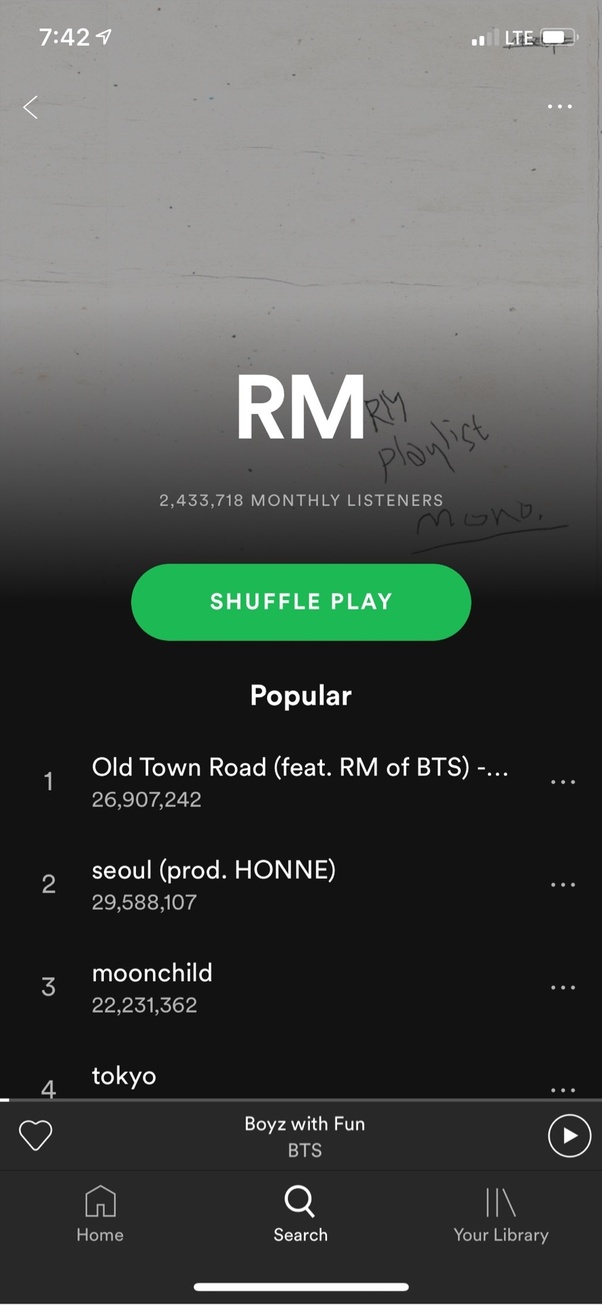Image resolution: width=602 pixels, height=1305 pixels.
Task: Go back using the top-left arrow
Action: pyautogui.click(x=31, y=107)
